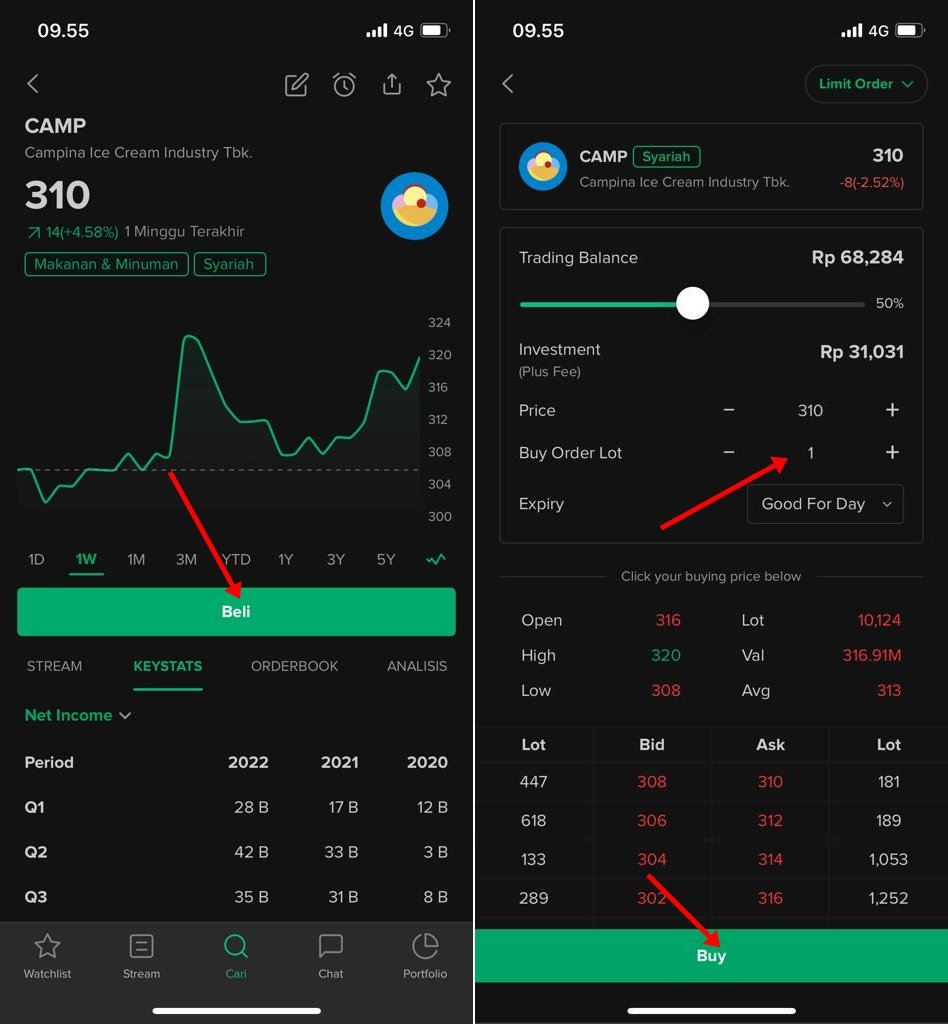The width and height of the screenshot is (948, 1024).
Task: Expand the Net Income dropdown
Action: tap(78, 715)
